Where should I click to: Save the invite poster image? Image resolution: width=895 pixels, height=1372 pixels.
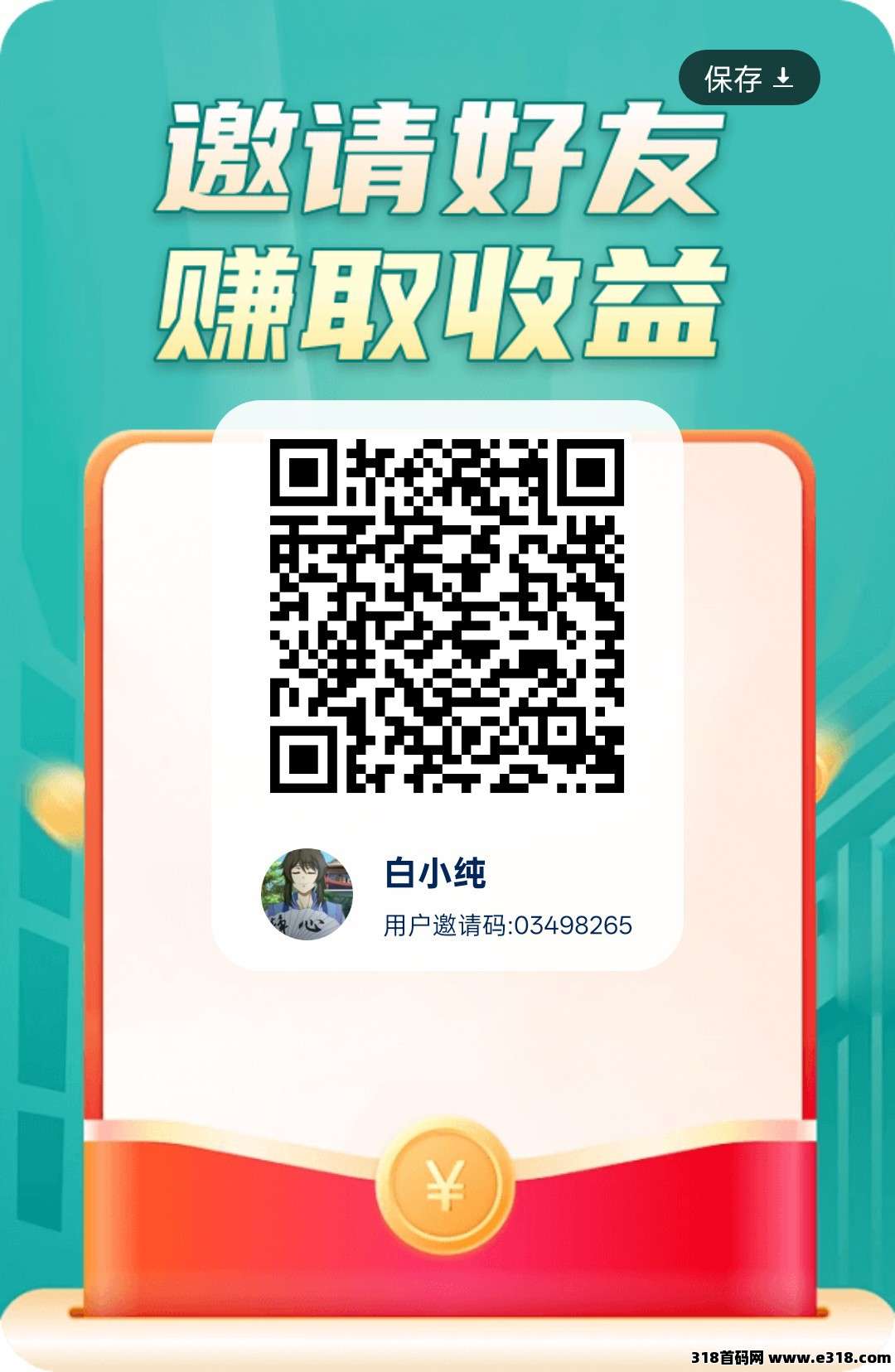pyautogui.click(x=748, y=79)
